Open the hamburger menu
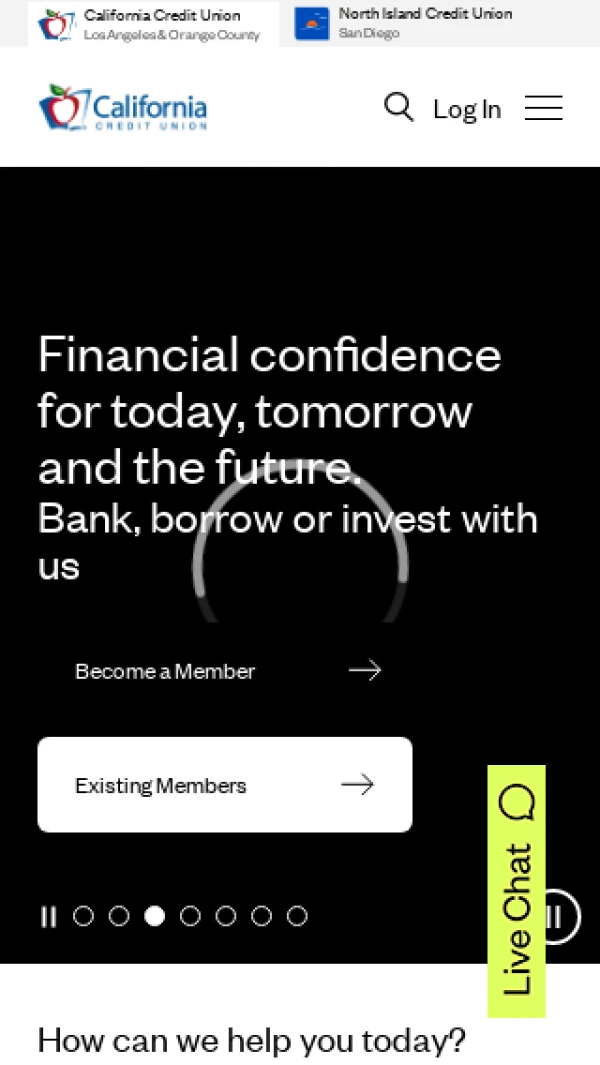Viewport: 600px width, 1065px height. tap(543, 108)
